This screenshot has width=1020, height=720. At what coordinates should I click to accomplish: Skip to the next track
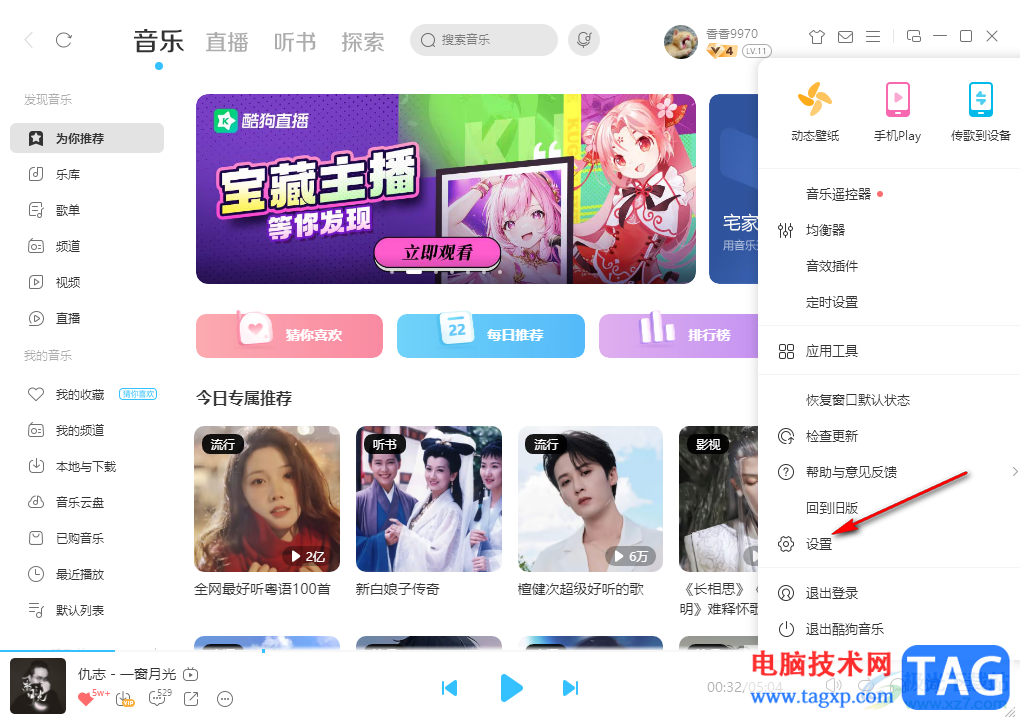(570, 687)
